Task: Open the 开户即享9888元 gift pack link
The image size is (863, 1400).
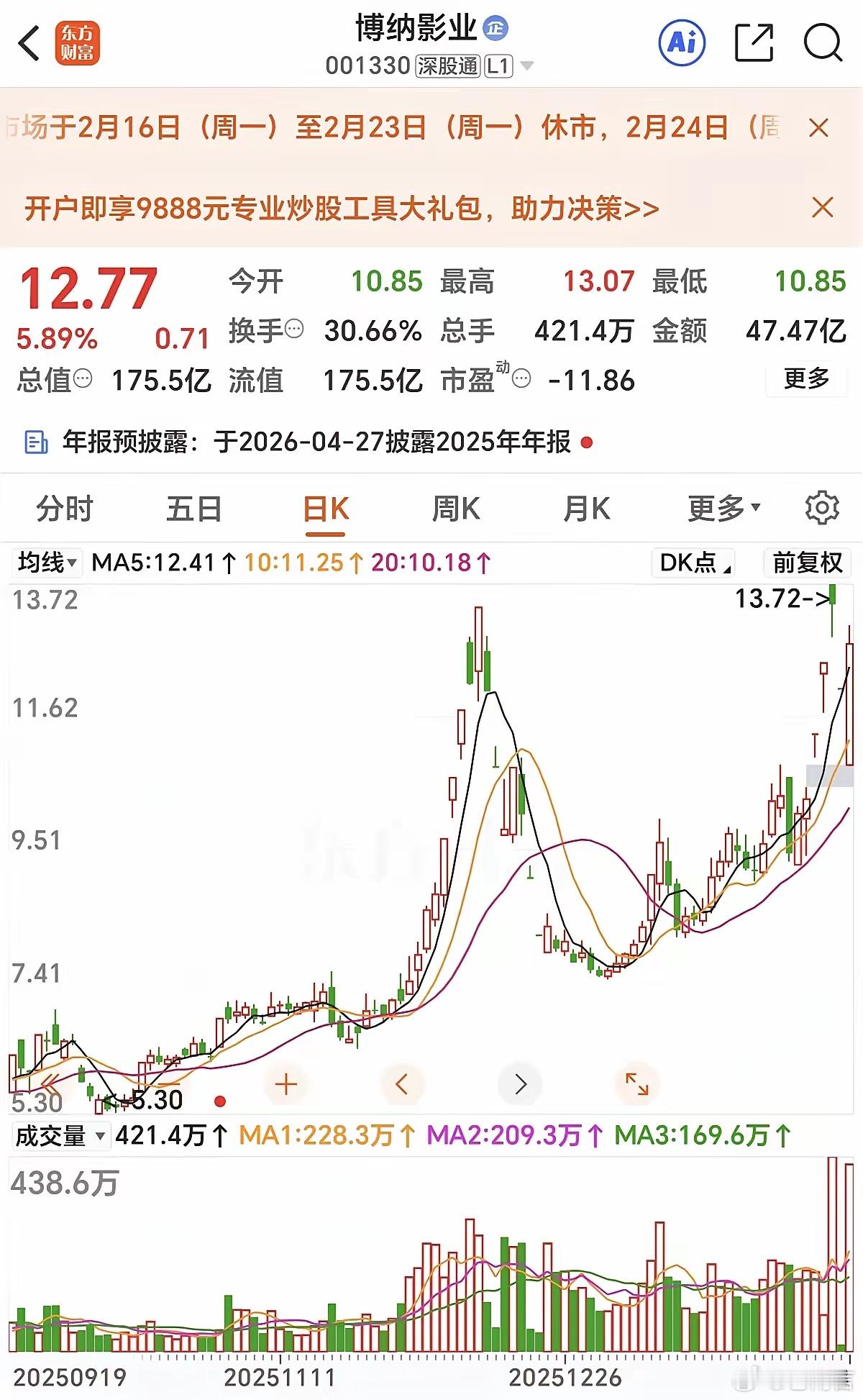Action: pyautogui.click(x=342, y=209)
